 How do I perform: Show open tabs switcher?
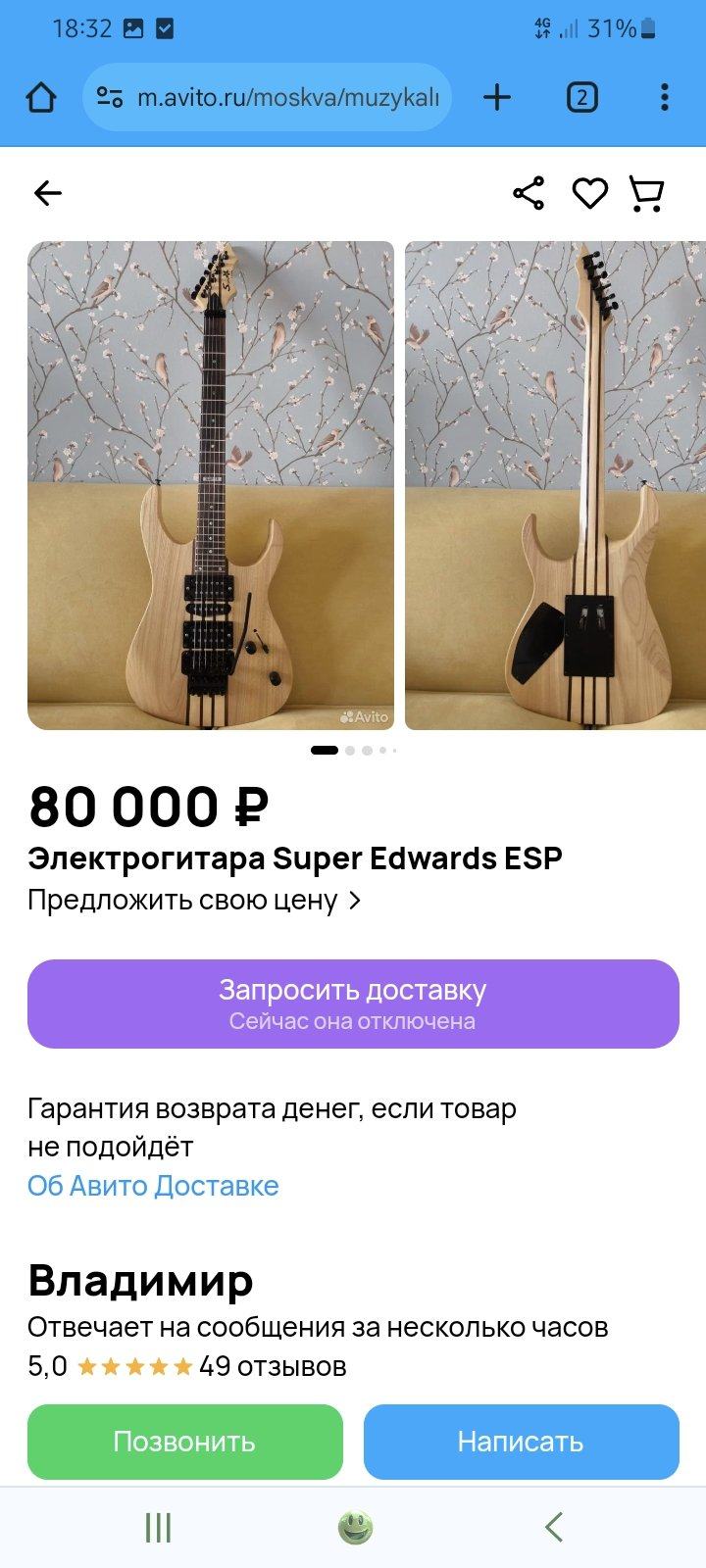(581, 97)
